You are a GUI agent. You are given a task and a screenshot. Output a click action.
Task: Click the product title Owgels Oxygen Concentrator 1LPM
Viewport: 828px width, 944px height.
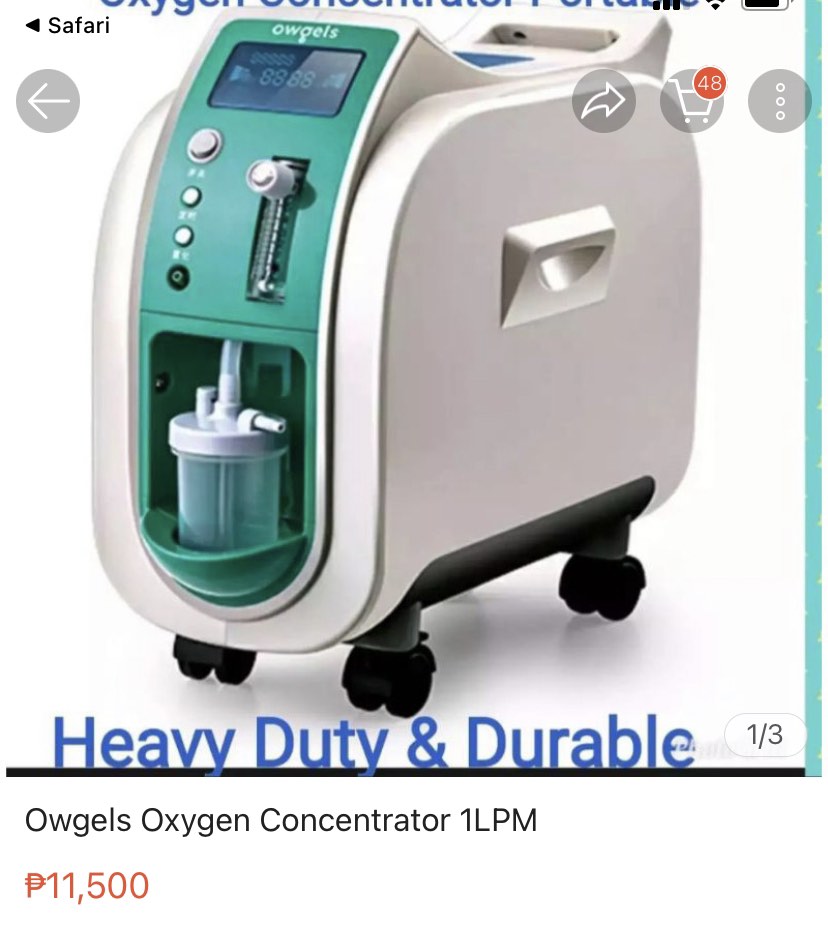pos(281,820)
